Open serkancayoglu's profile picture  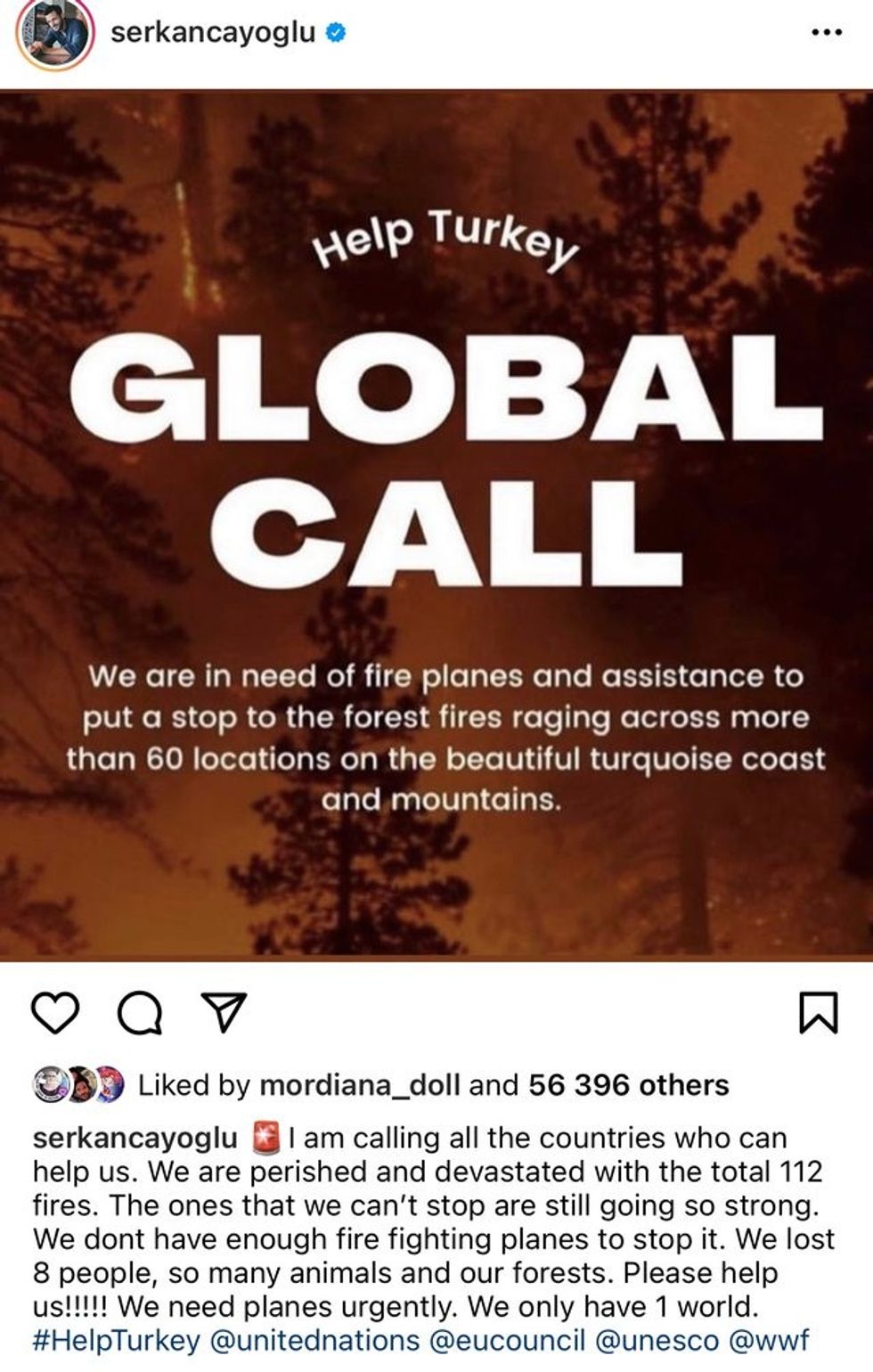click(x=55, y=37)
